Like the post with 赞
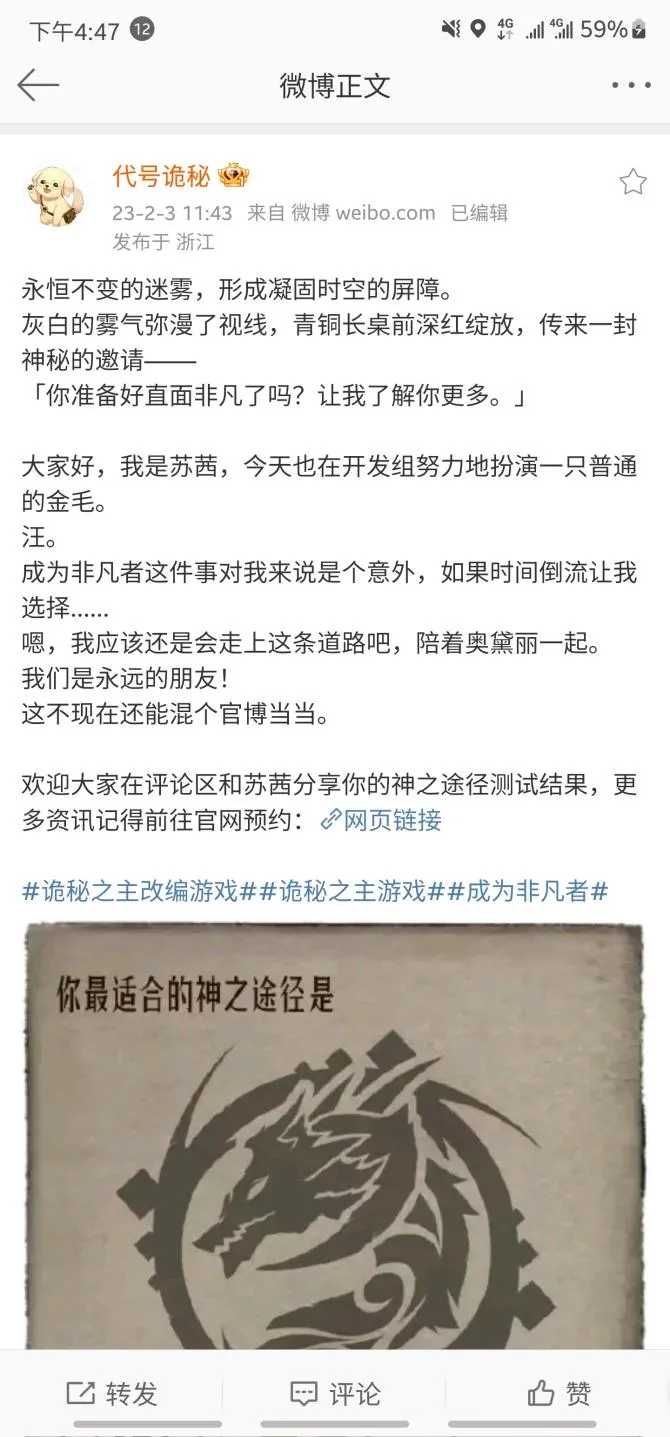This screenshot has height=1437, width=670. (x=559, y=1393)
